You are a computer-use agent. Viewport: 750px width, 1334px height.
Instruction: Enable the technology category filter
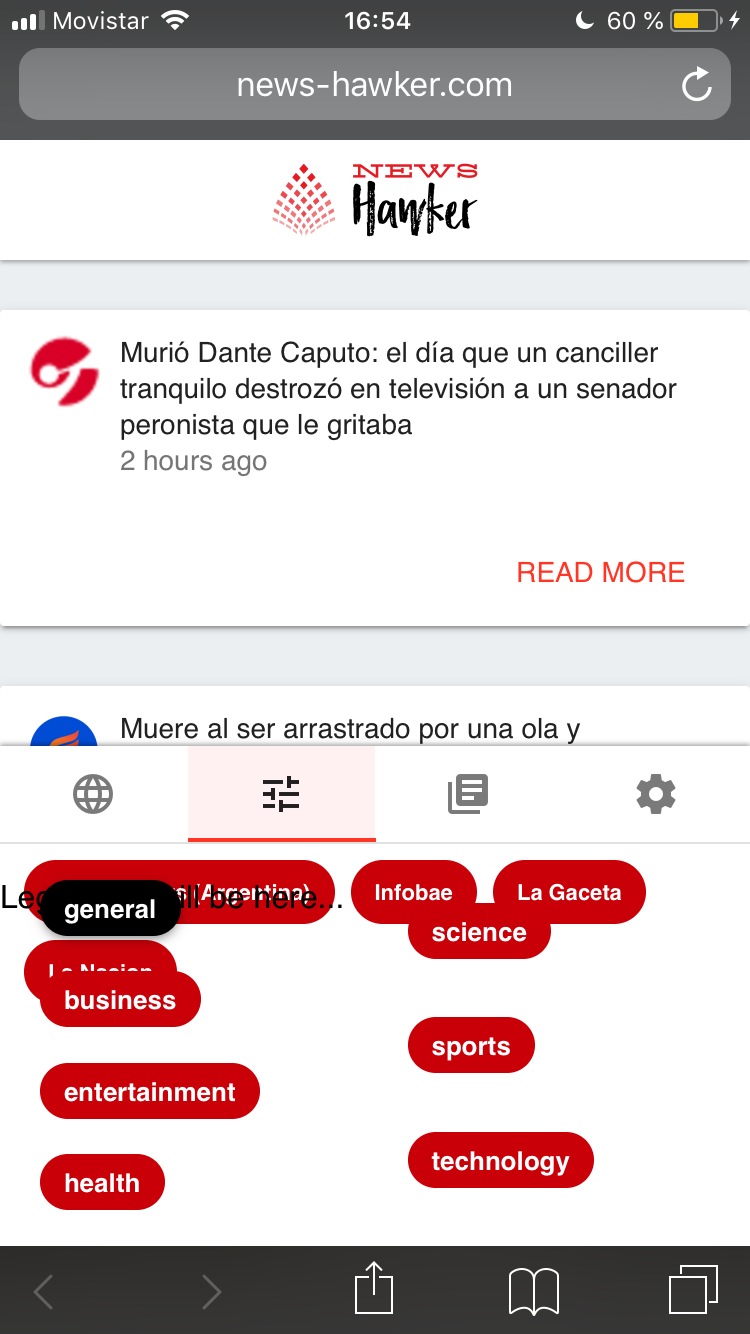500,1160
